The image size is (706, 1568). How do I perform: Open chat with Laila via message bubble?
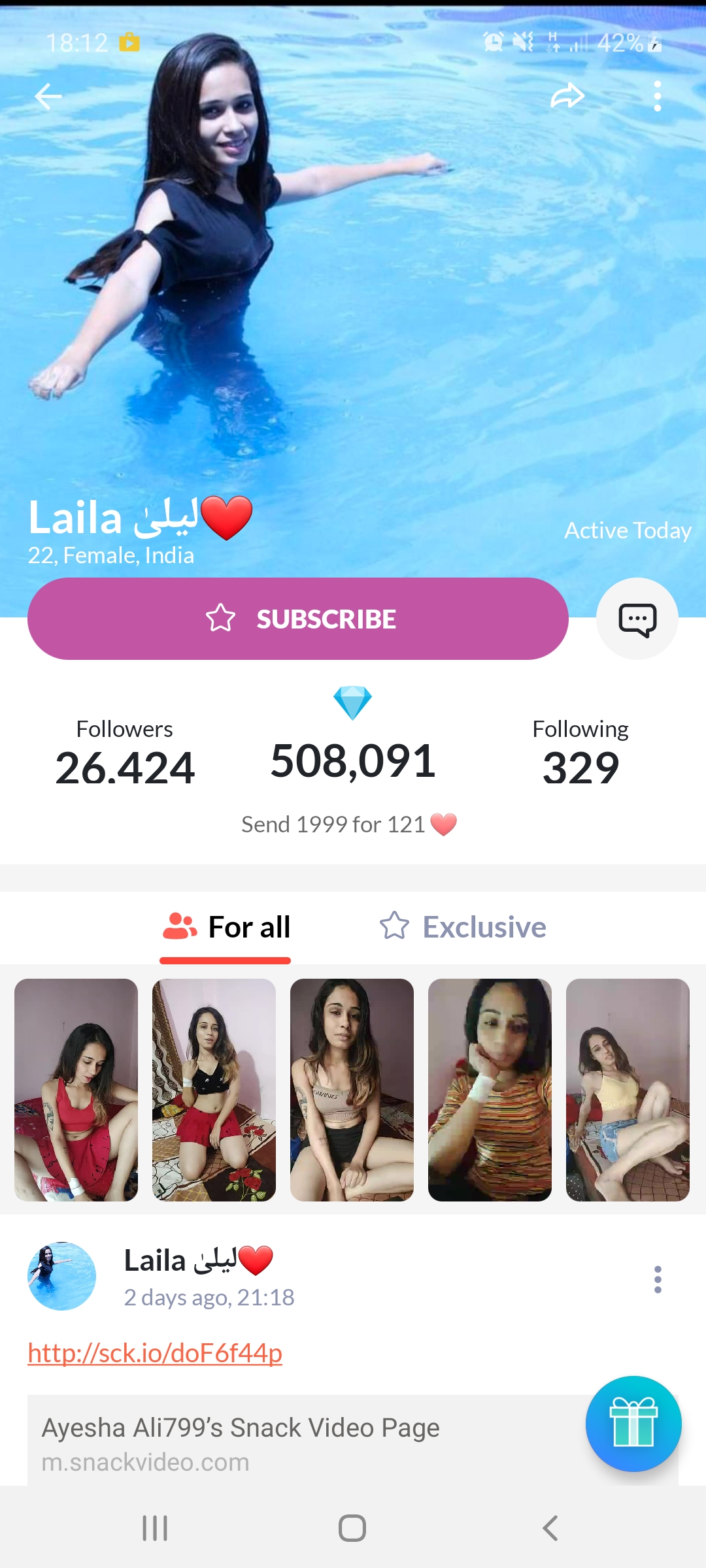637,618
